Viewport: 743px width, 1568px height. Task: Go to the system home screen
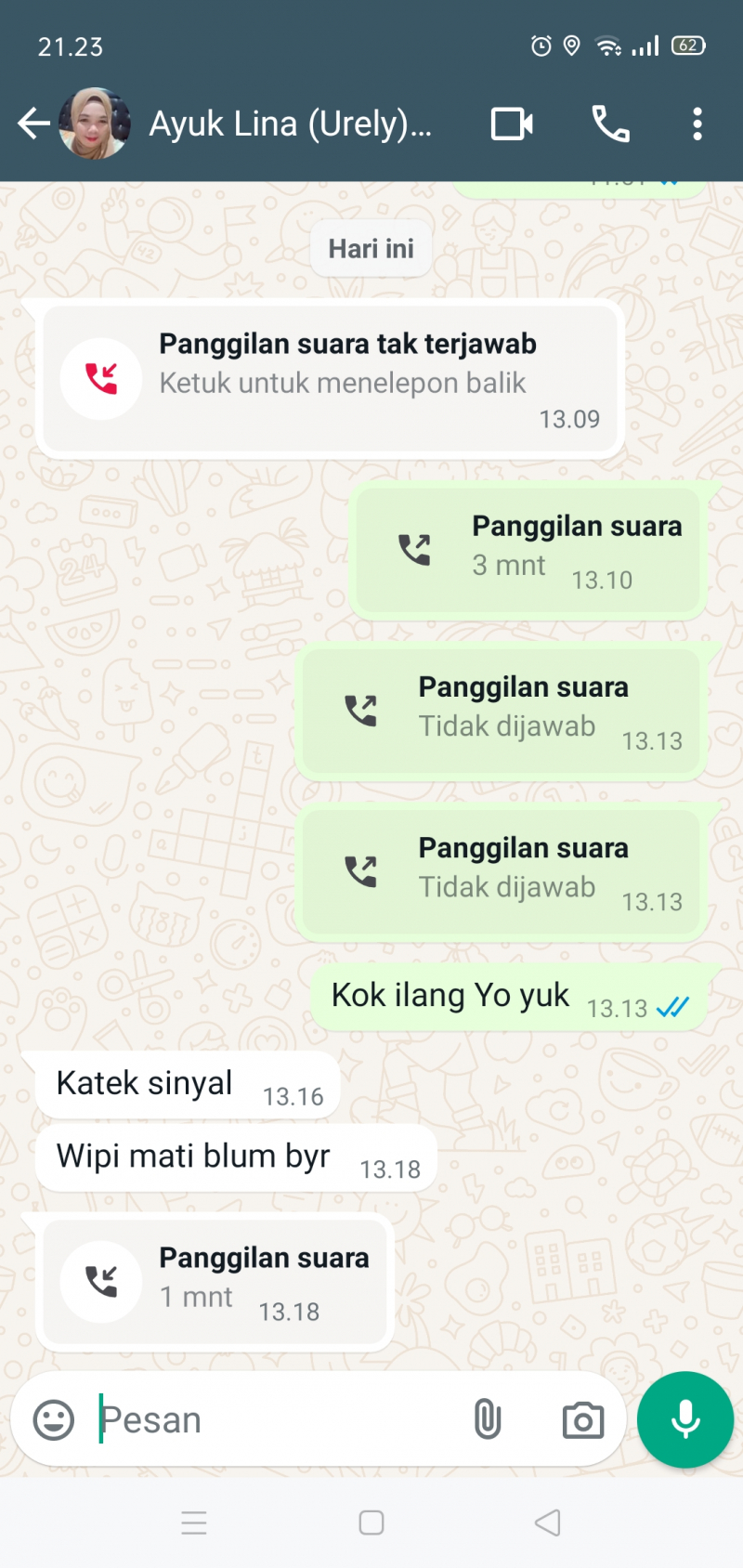tap(371, 1522)
